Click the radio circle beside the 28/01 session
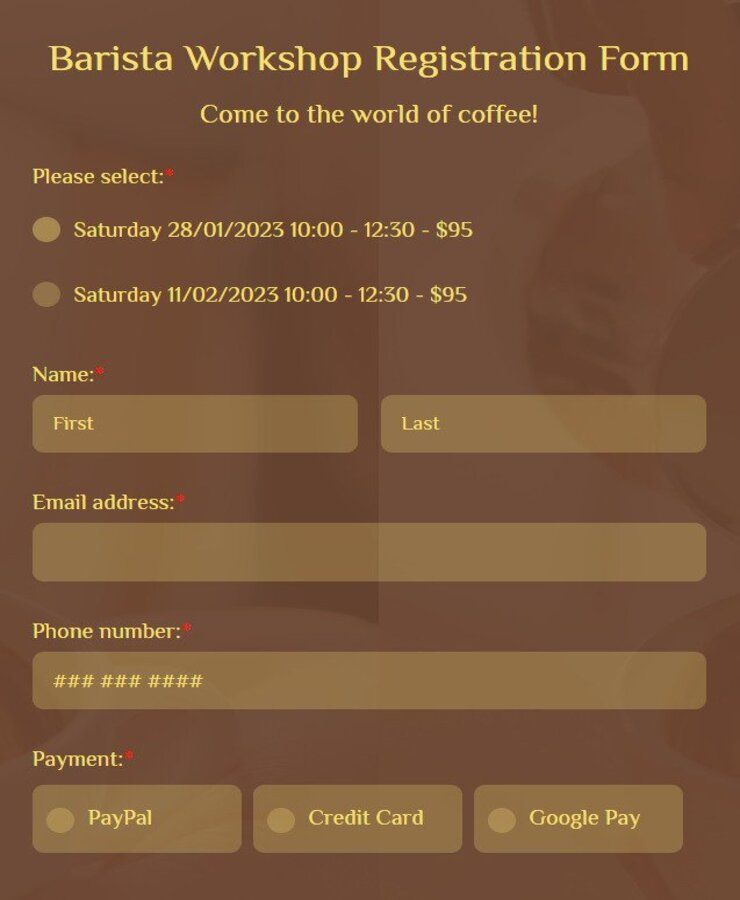The width and height of the screenshot is (740, 900). pos(46,229)
